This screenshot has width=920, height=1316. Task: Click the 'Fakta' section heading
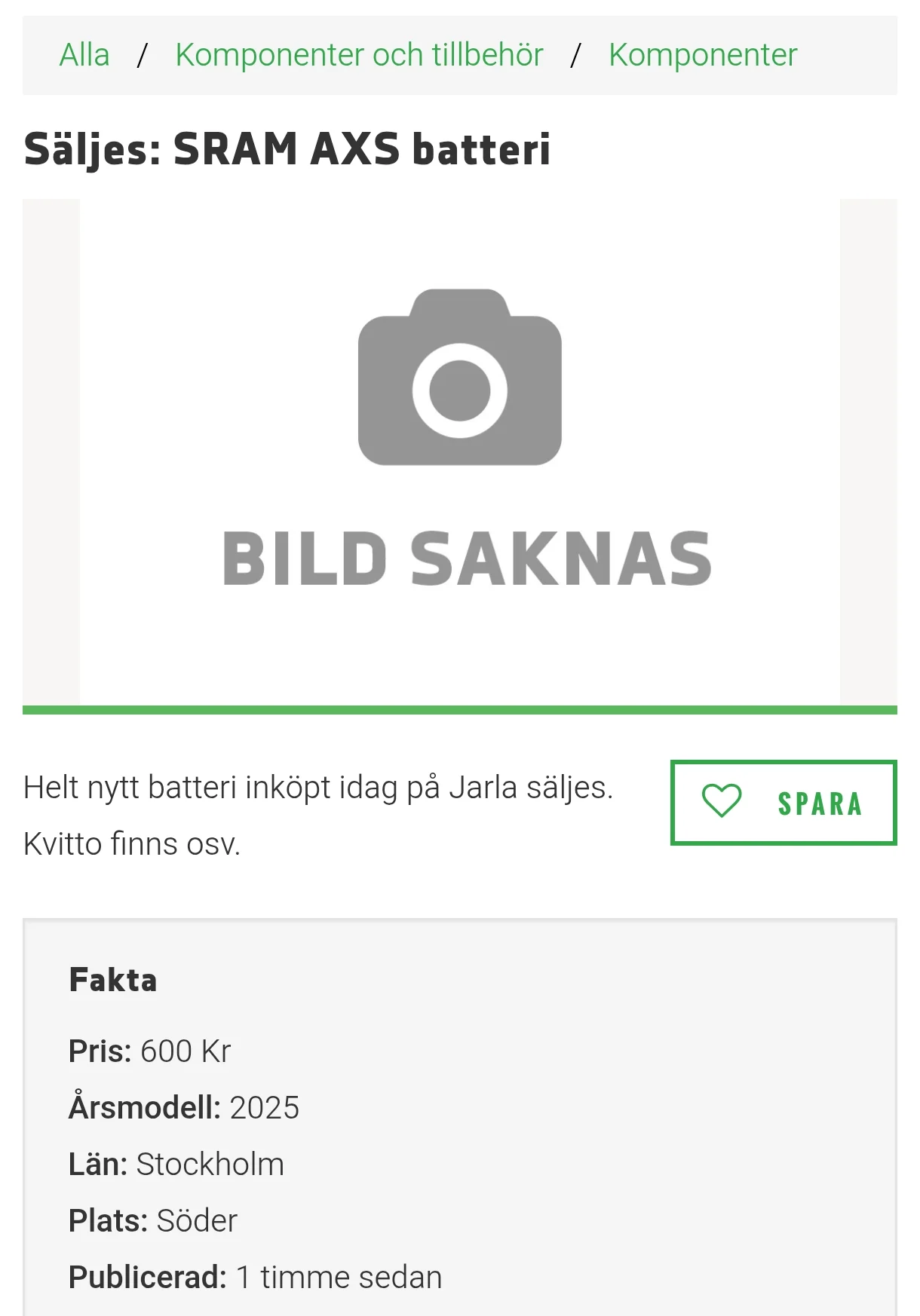(112, 980)
